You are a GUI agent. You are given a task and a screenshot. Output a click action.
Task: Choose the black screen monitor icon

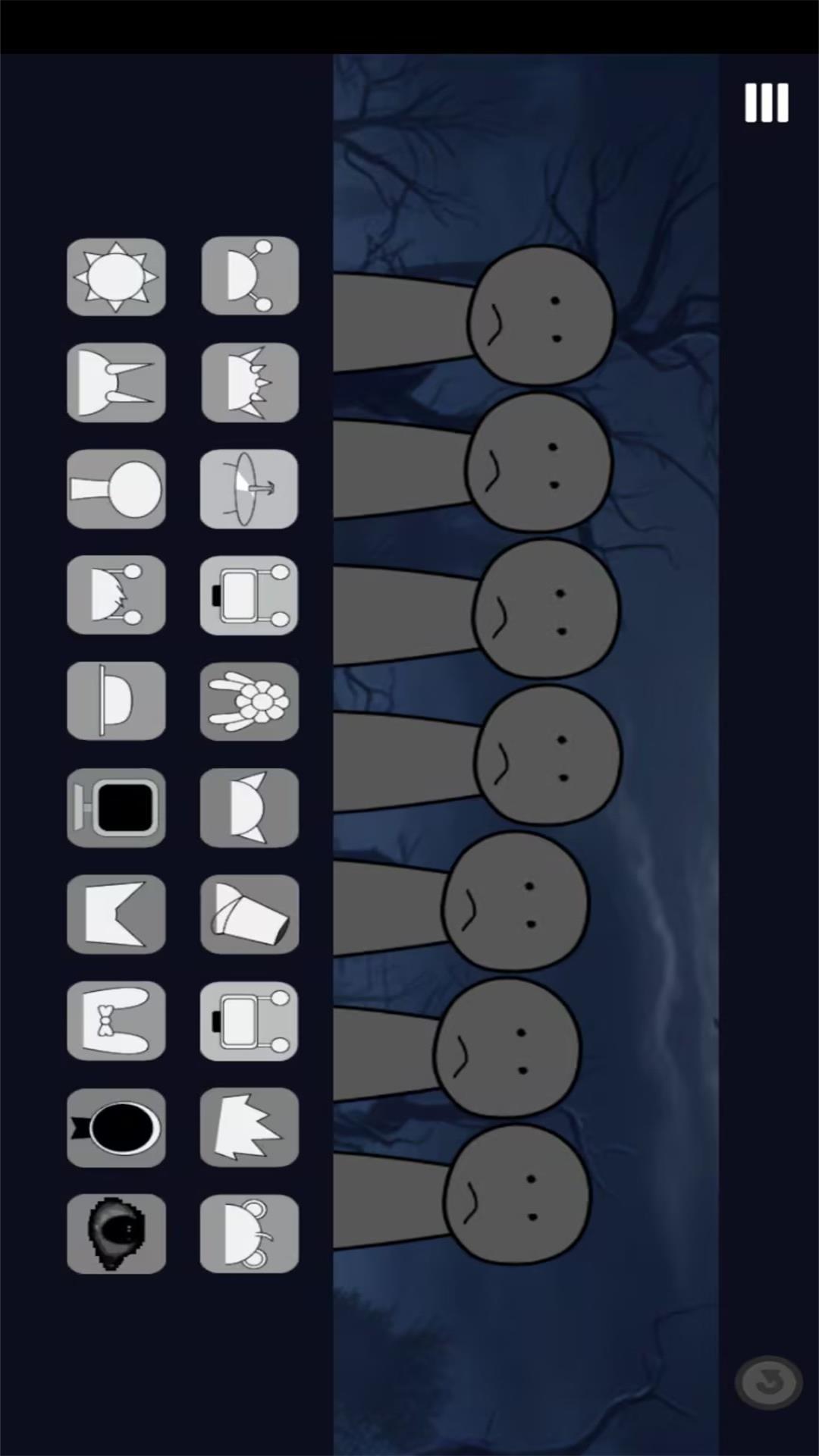[116, 808]
